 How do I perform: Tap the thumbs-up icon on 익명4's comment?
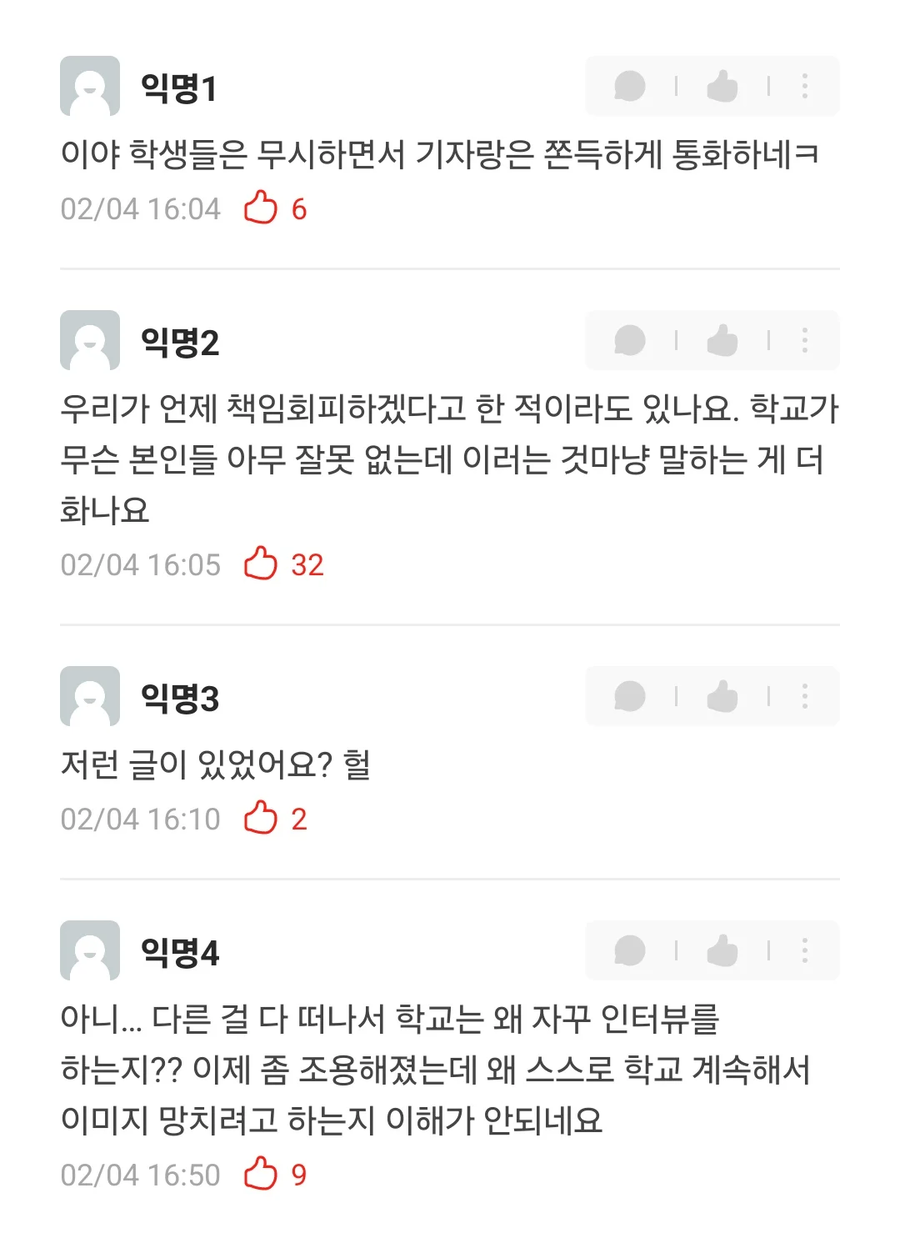tap(722, 951)
